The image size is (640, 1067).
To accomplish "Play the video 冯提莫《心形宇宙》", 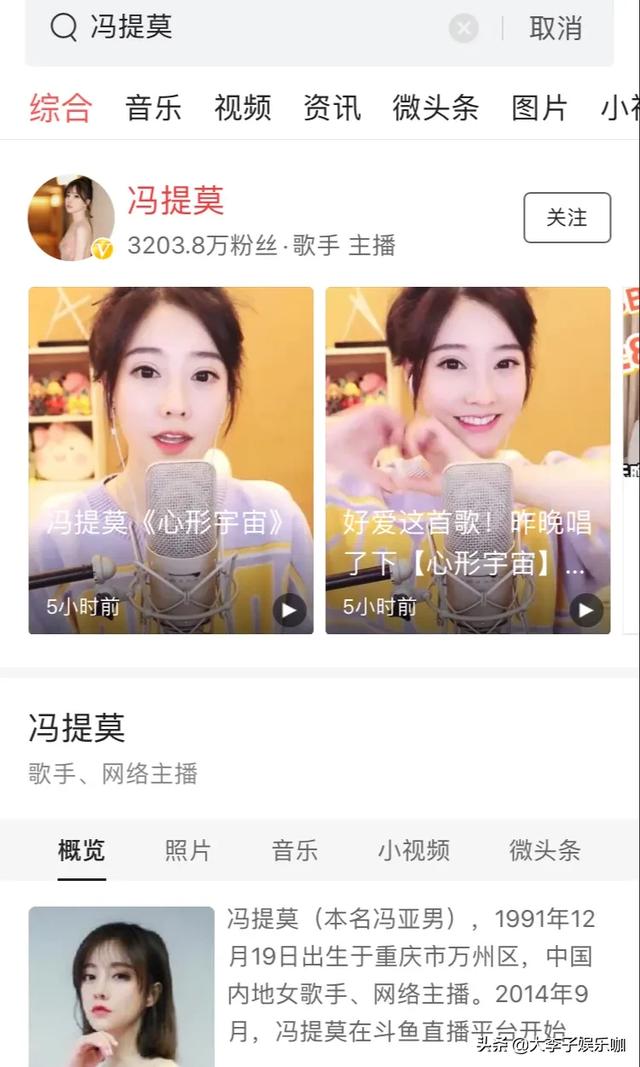I will coord(171,460).
